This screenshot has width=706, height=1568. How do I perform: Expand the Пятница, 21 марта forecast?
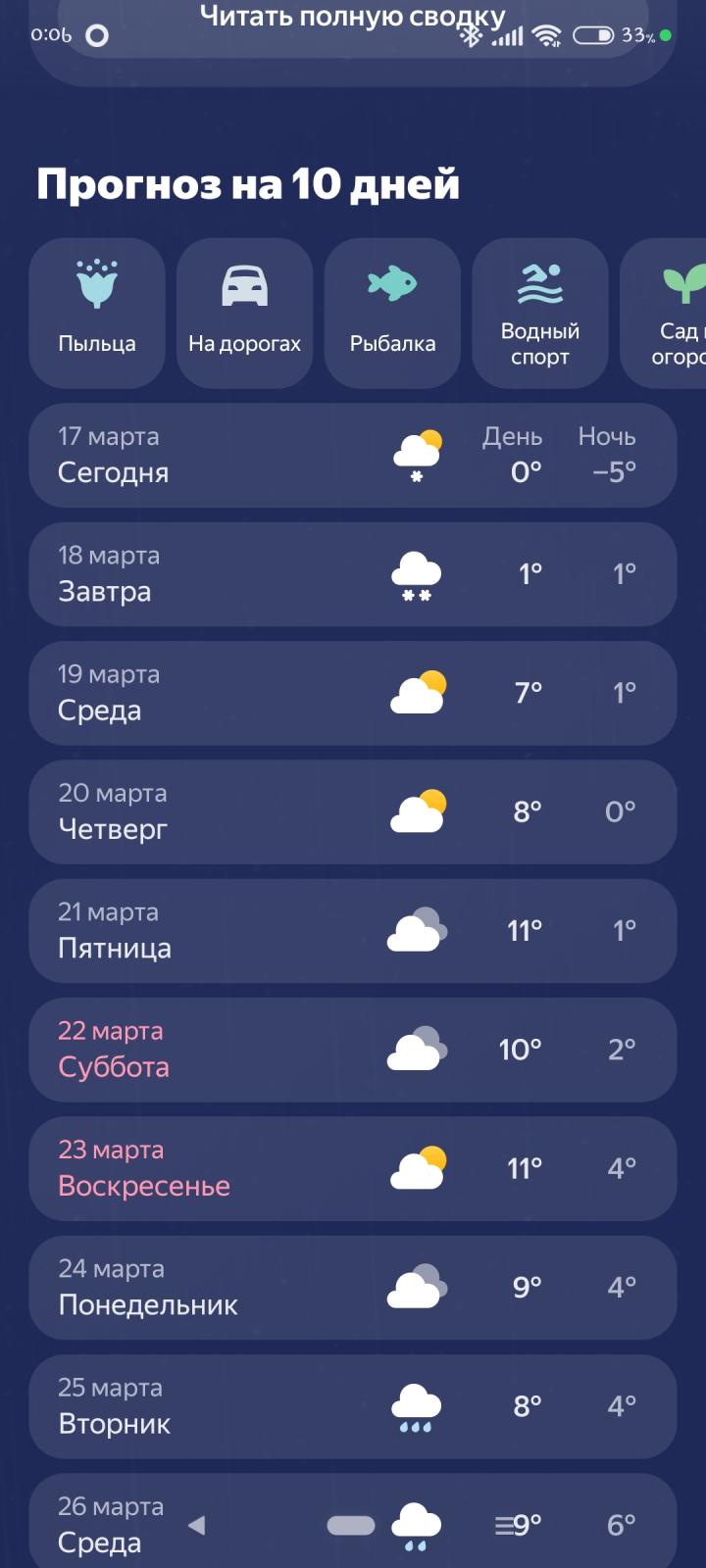point(352,931)
